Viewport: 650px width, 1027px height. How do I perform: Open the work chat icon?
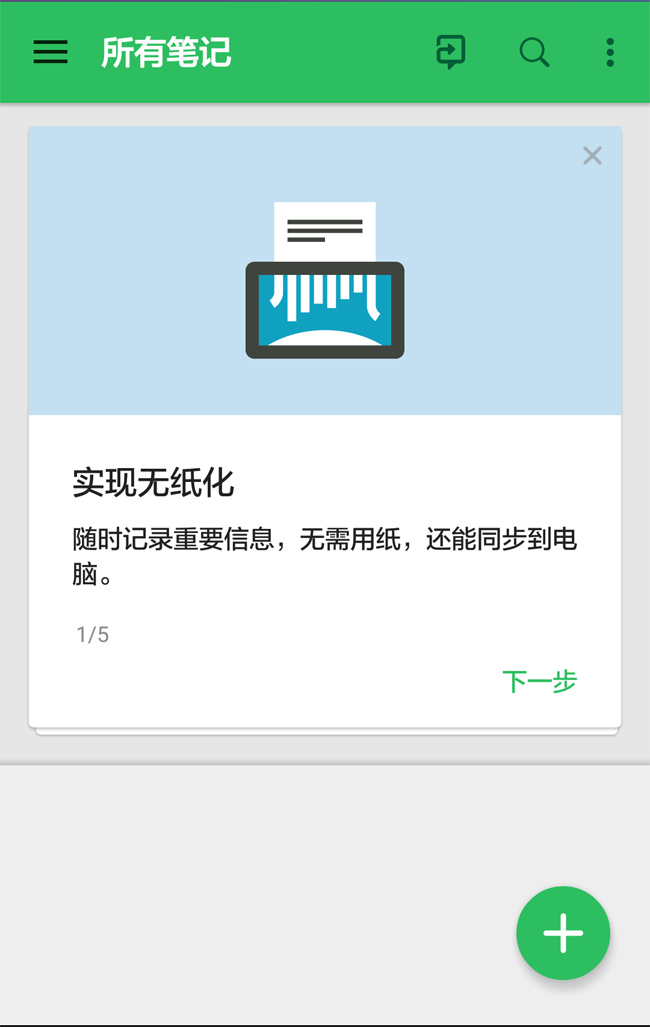451,52
